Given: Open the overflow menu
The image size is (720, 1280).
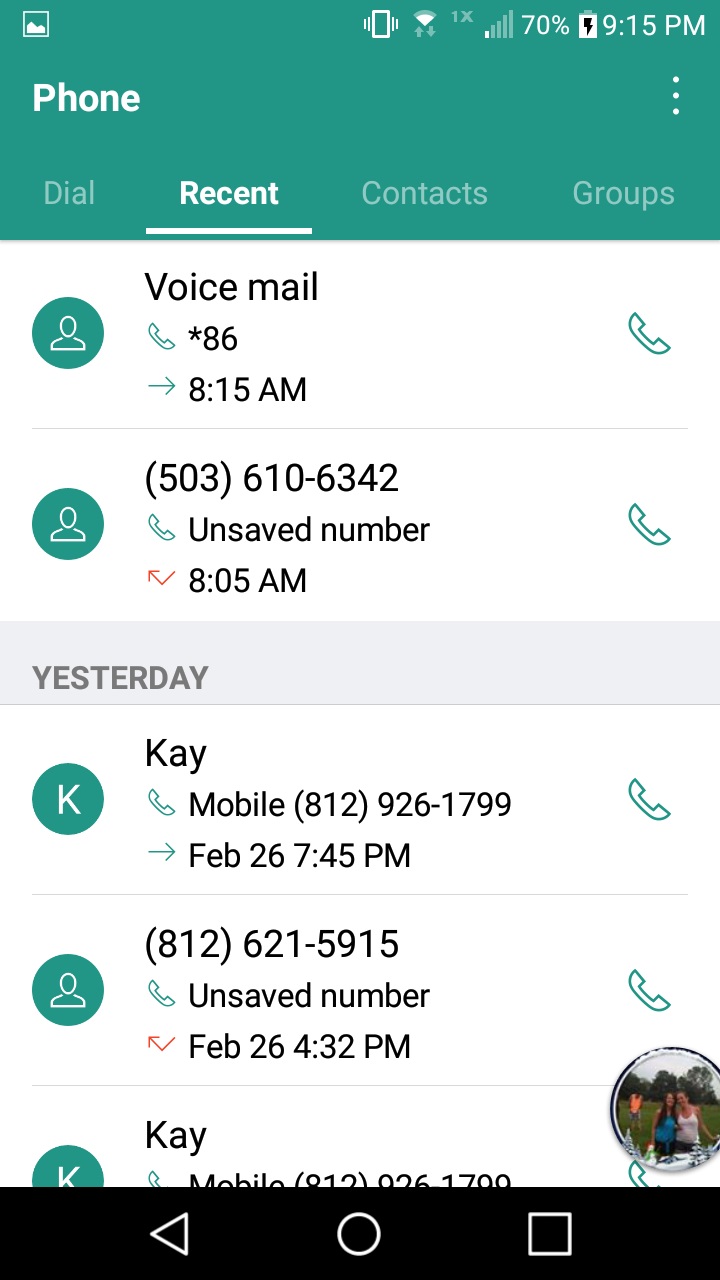Looking at the screenshot, I should [677, 96].
